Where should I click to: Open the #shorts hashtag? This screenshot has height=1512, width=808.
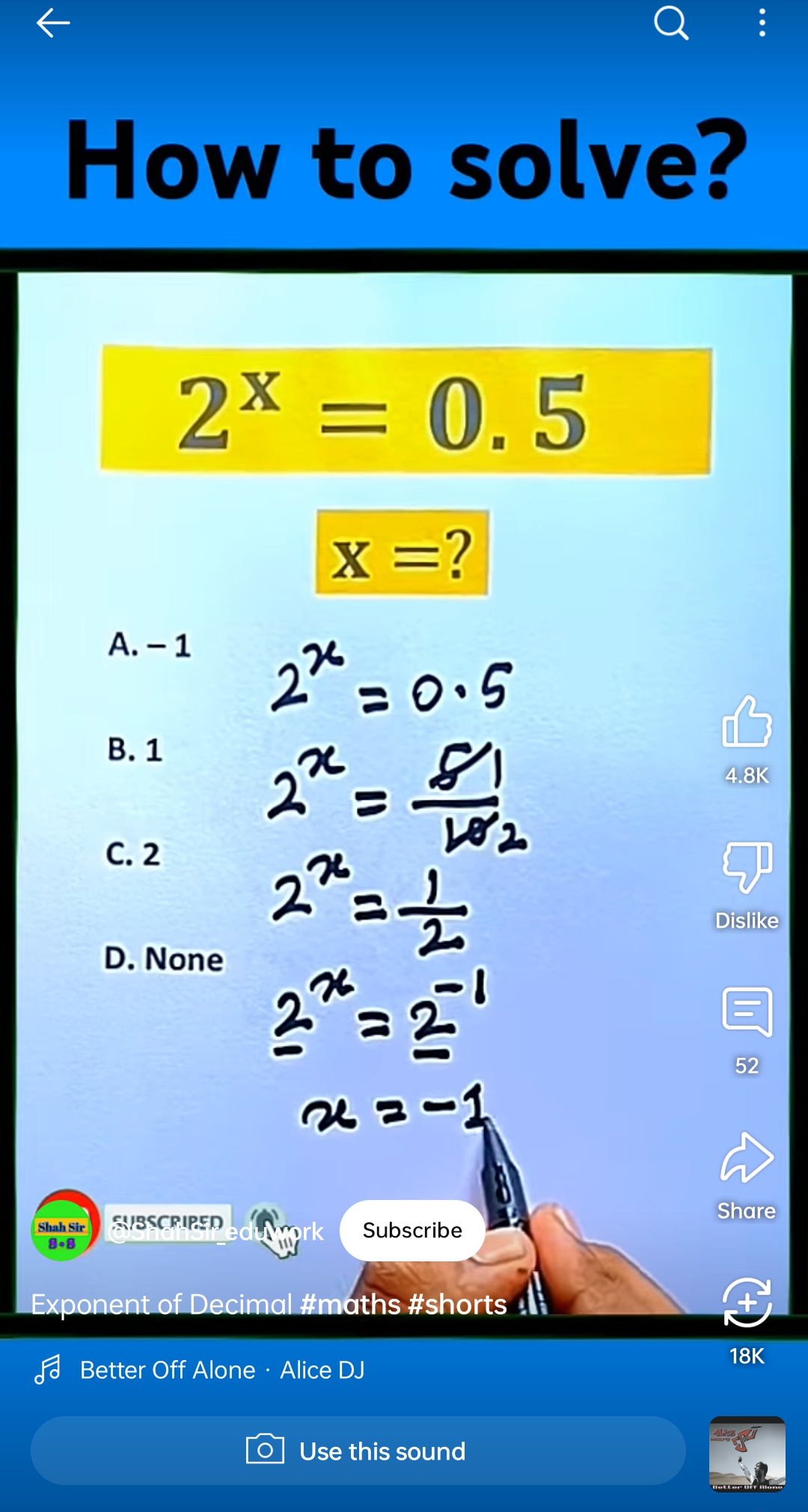point(458,1305)
